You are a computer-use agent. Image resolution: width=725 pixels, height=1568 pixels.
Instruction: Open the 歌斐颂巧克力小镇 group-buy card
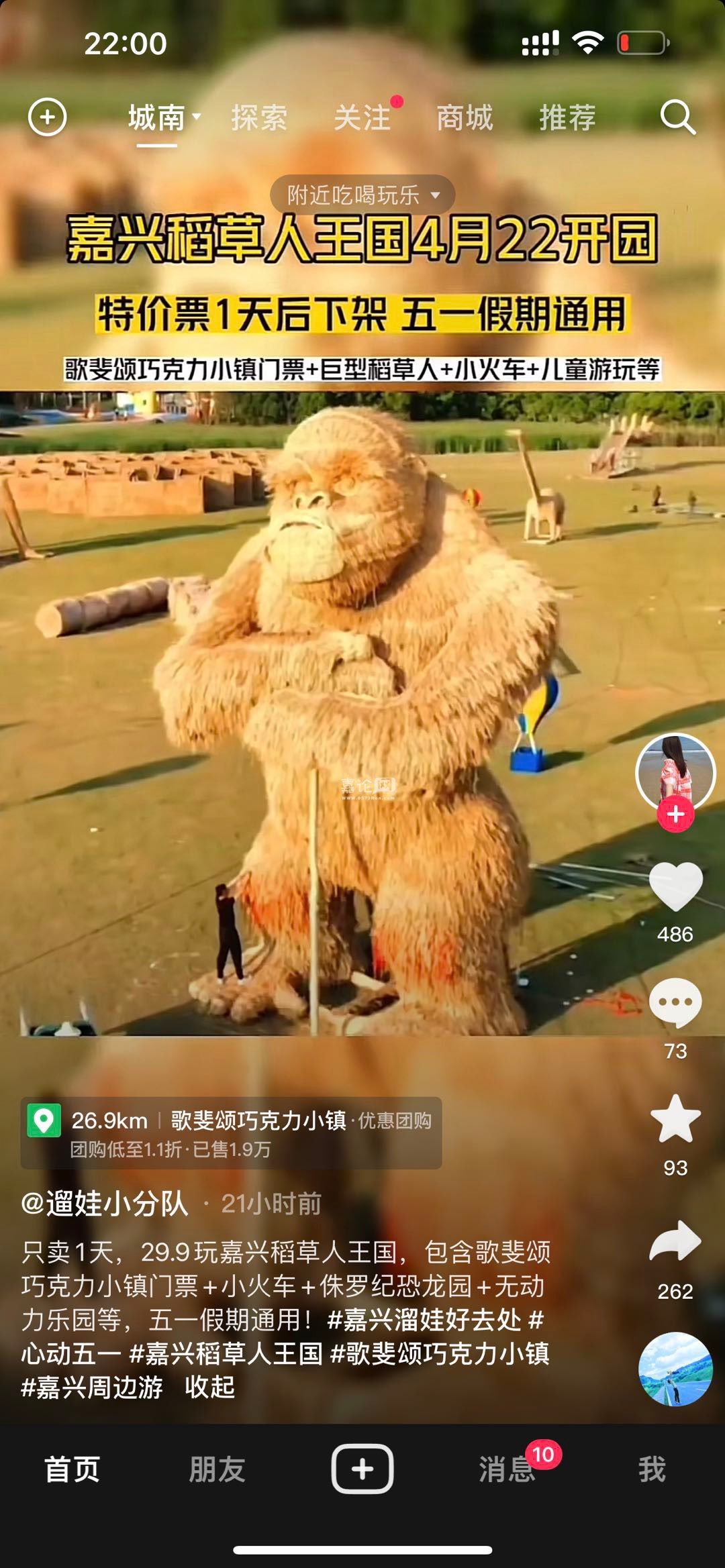tap(231, 1133)
